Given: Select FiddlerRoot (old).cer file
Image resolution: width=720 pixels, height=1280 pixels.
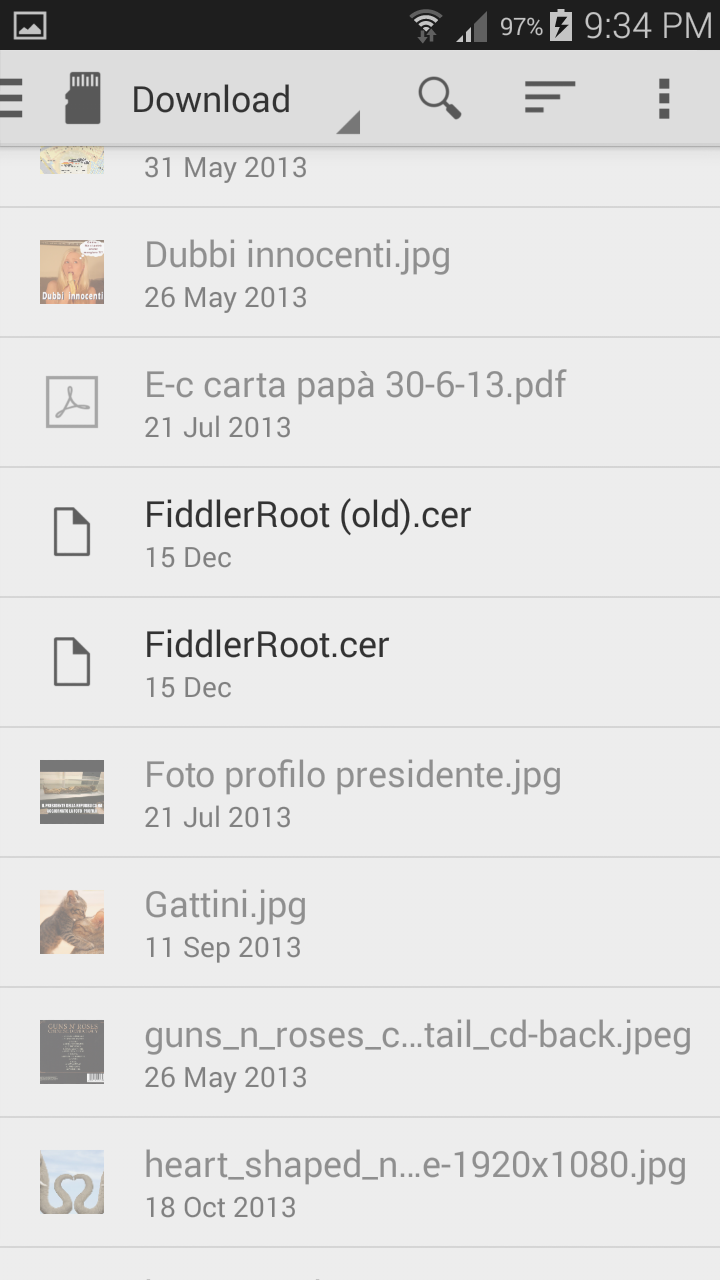Looking at the screenshot, I should [x=360, y=532].
